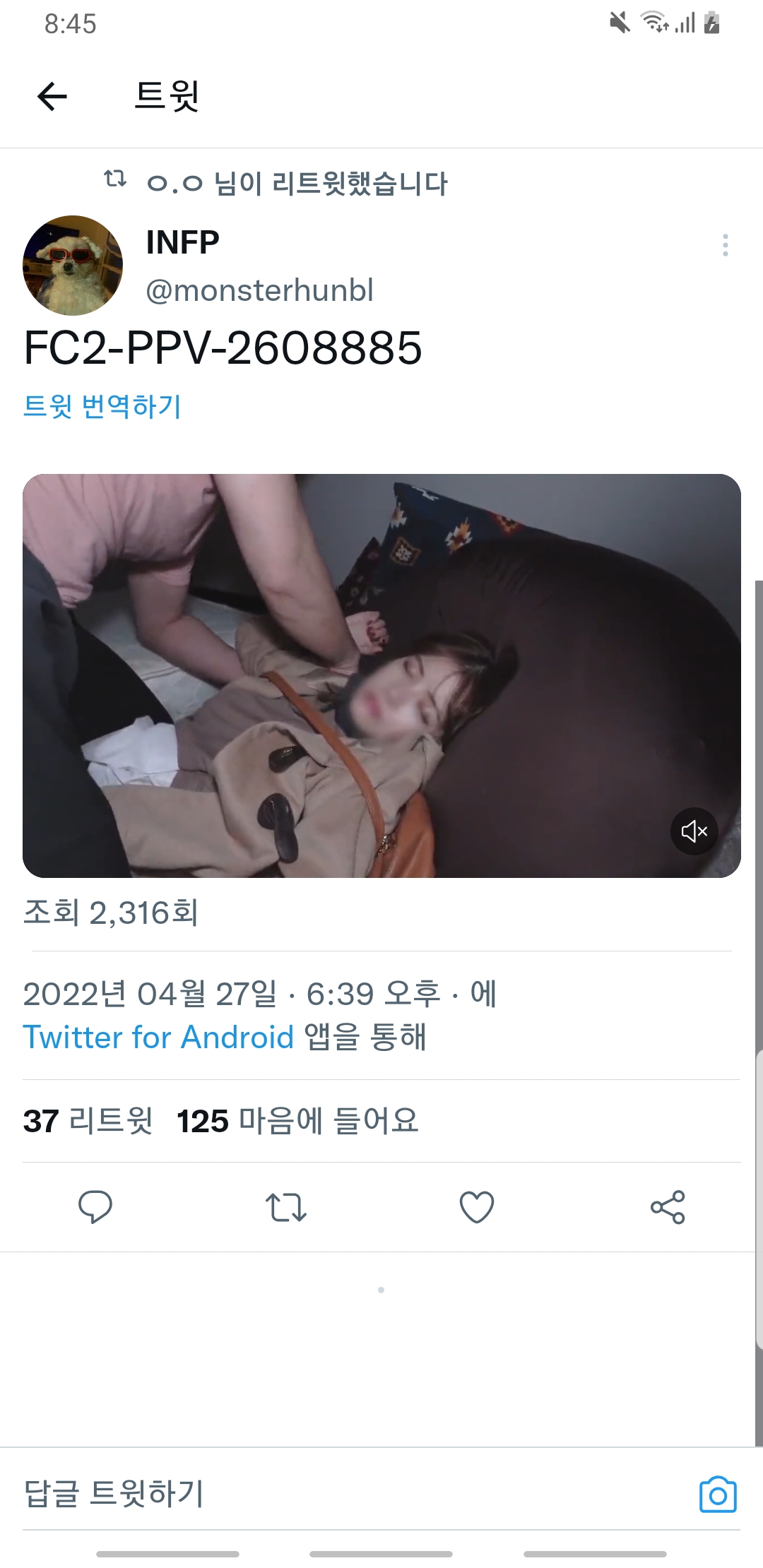The image size is (763, 1568).
Task: Open INFP's profile picture
Action: [x=73, y=266]
